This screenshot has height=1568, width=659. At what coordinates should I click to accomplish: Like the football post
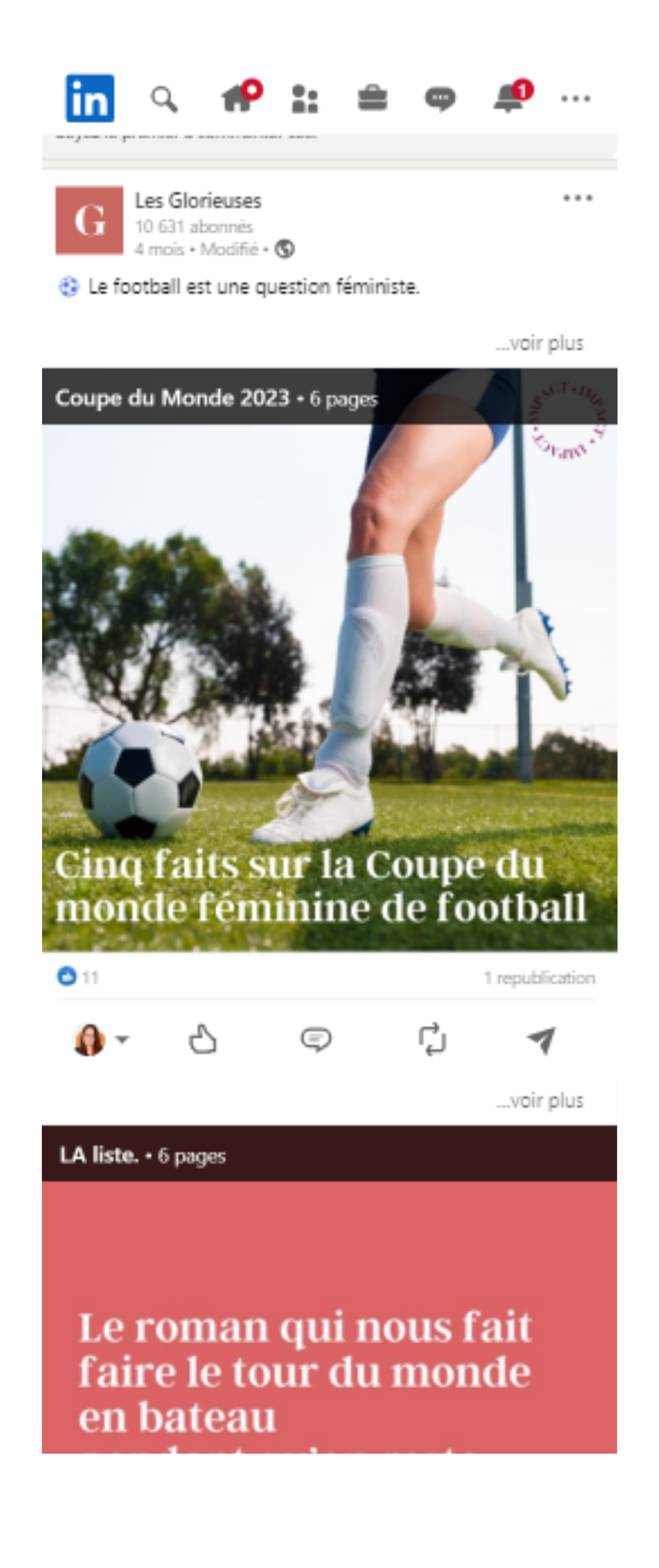coord(203,1040)
